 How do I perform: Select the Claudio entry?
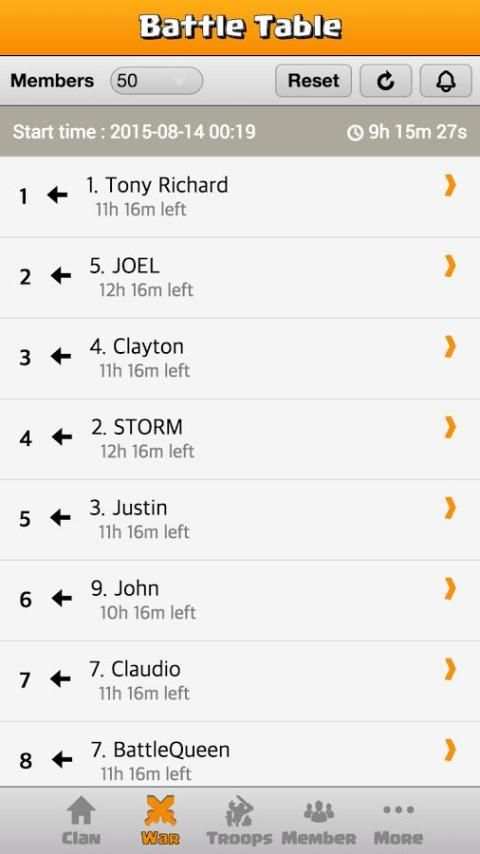tap(240, 681)
